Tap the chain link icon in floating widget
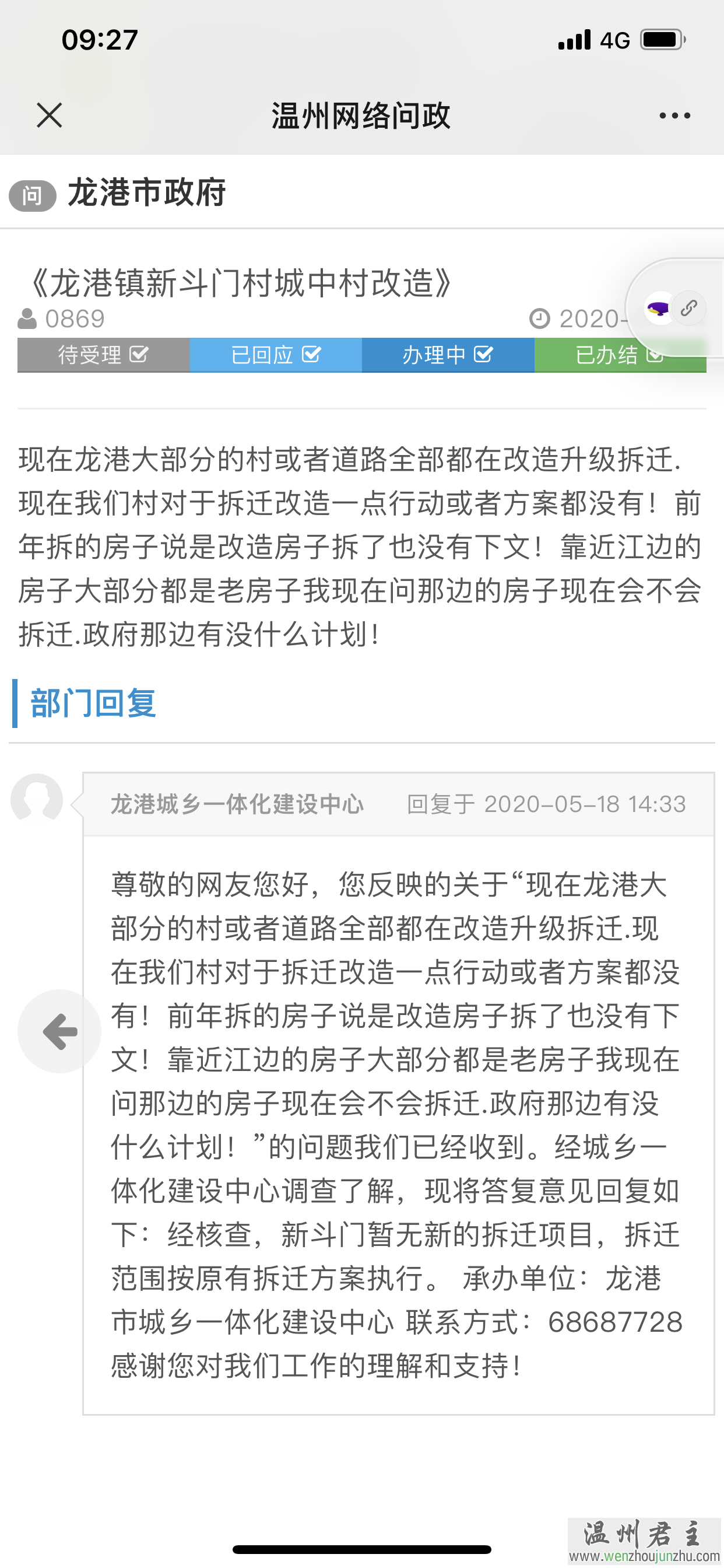724x1568 pixels. tap(688, 308)
